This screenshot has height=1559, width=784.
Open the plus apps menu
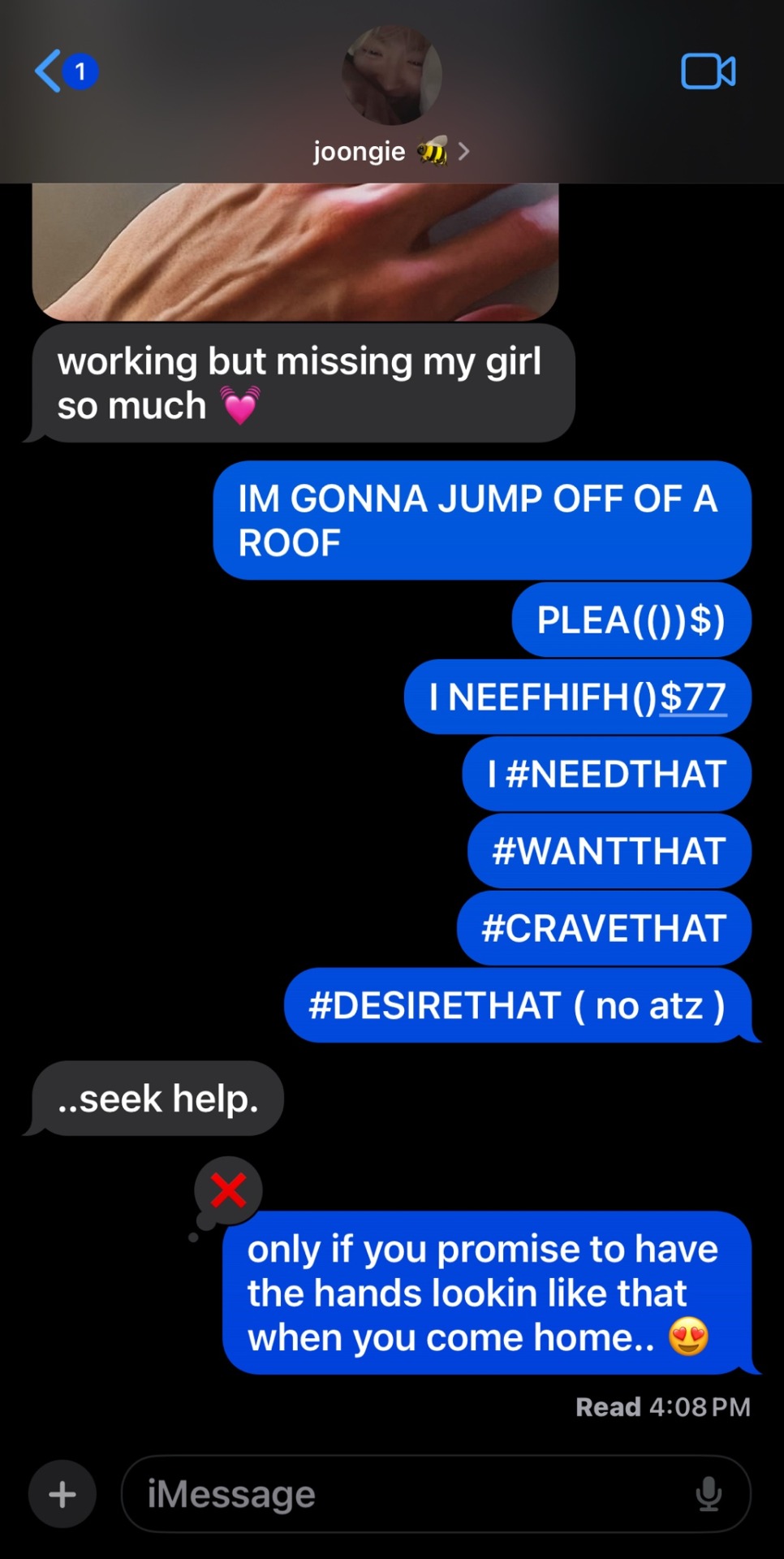click(62, 1494)
